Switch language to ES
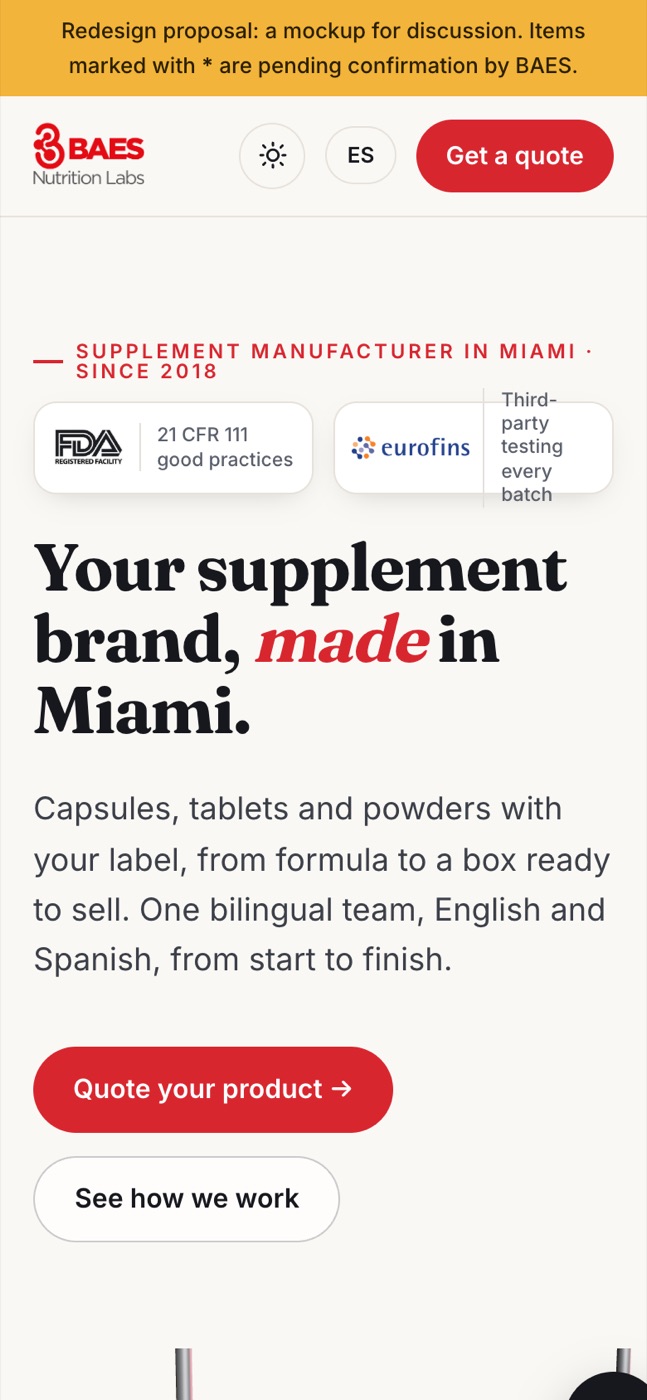Screen dimensions: 647x1400 tap(361, 156)
